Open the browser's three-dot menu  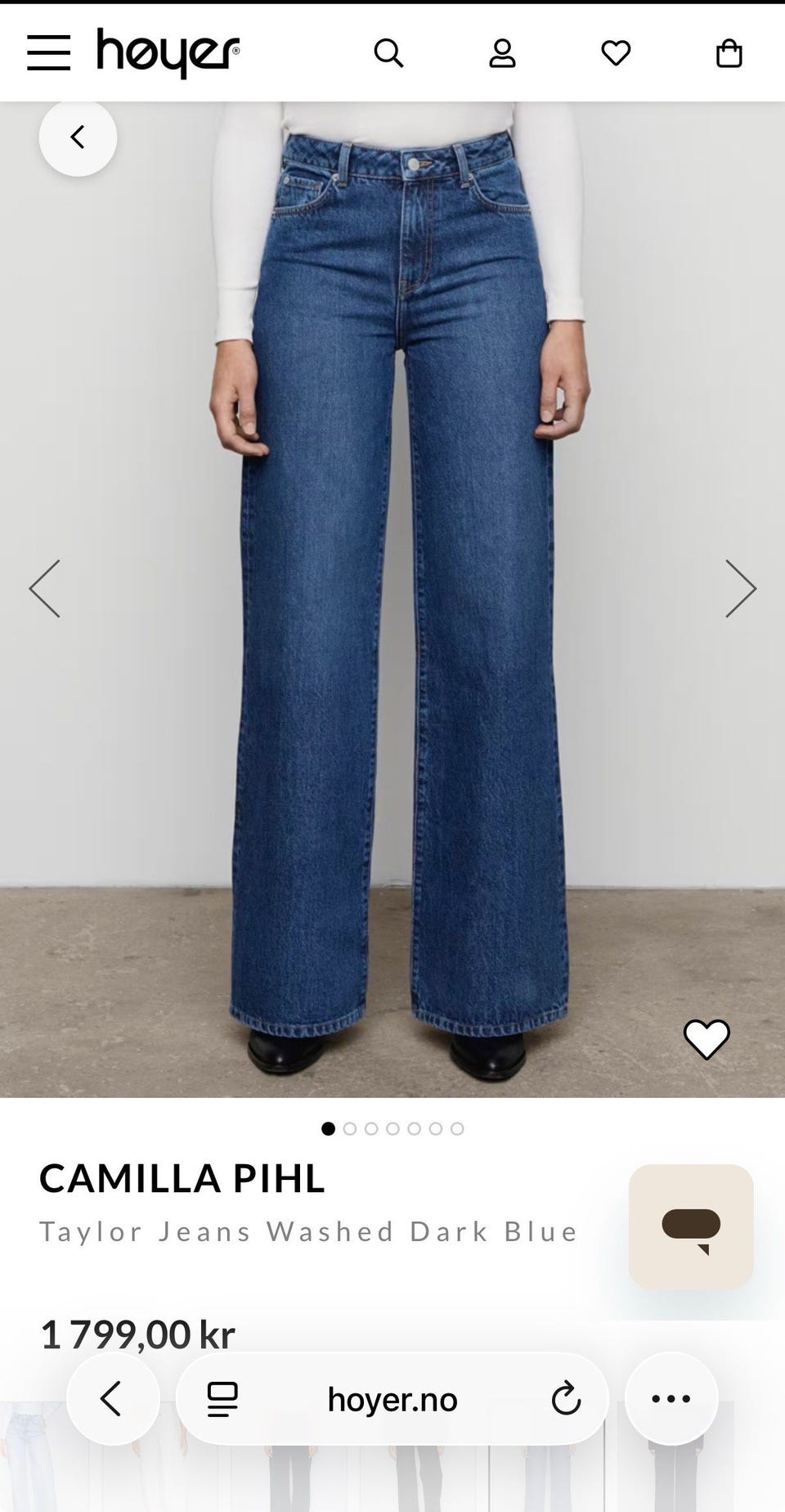[x=671, y=1399]
